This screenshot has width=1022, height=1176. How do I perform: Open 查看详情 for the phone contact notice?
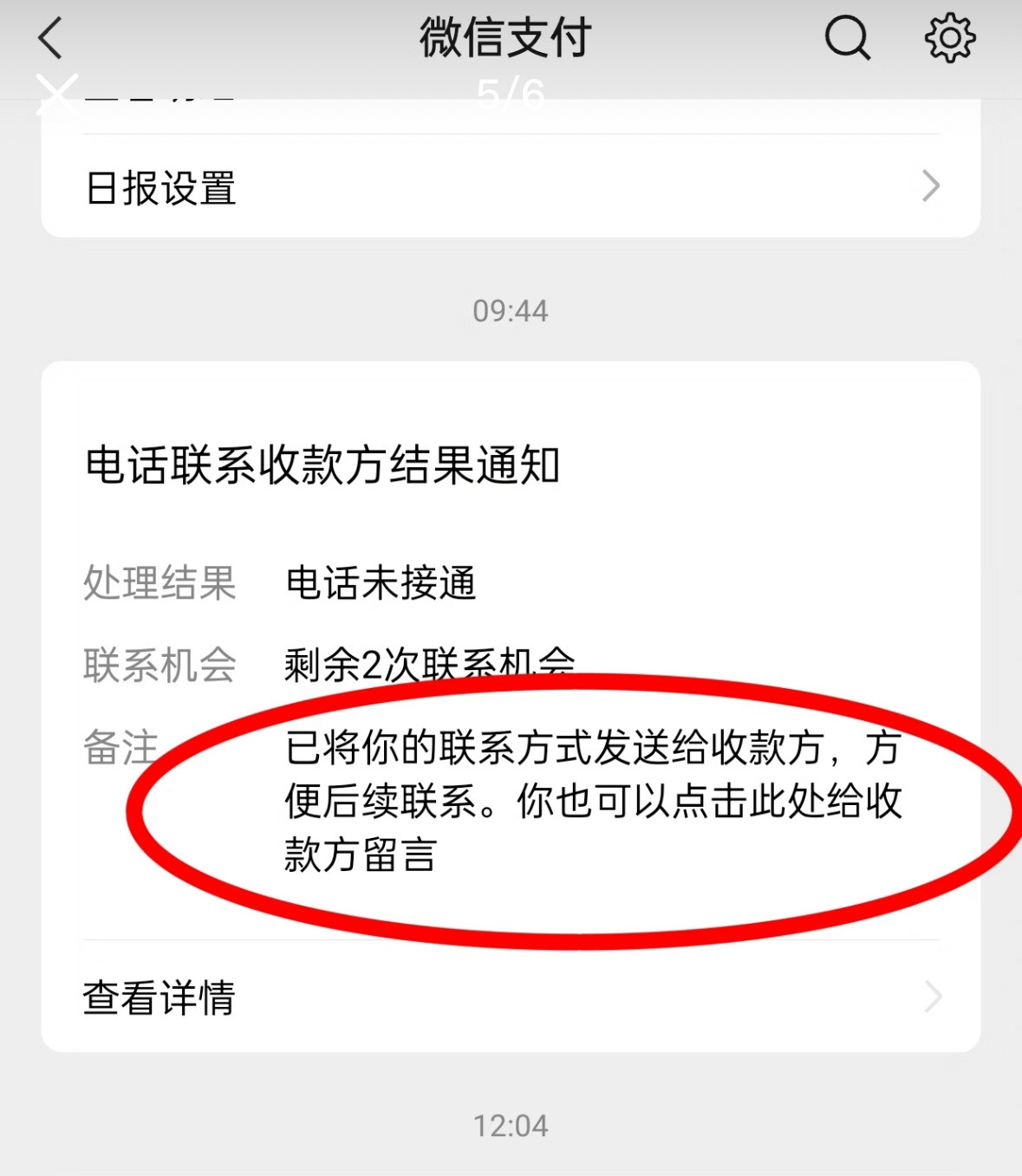[159, 998]
